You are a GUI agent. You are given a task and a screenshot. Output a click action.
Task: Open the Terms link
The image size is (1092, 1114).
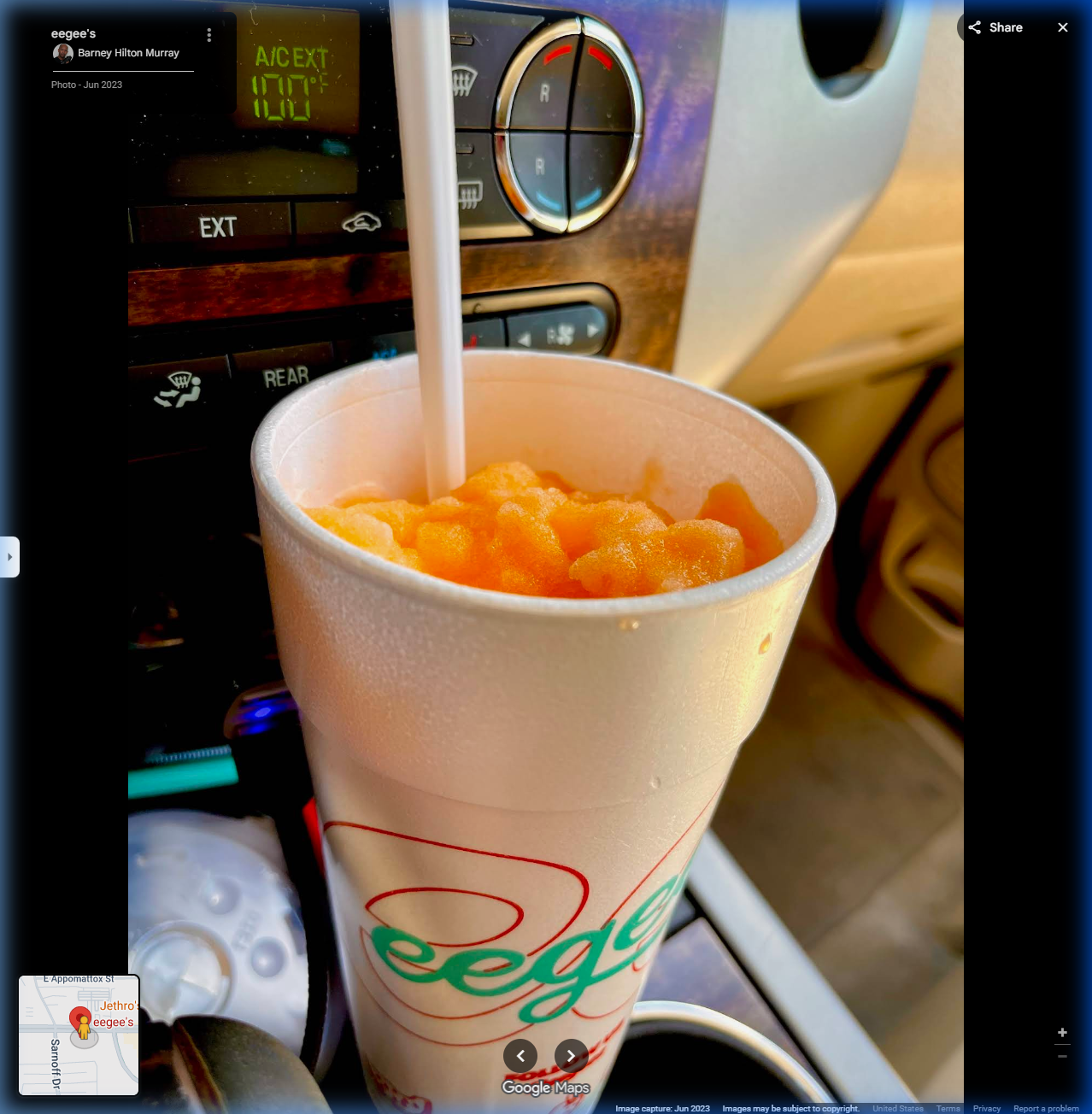coord(948,1108)
